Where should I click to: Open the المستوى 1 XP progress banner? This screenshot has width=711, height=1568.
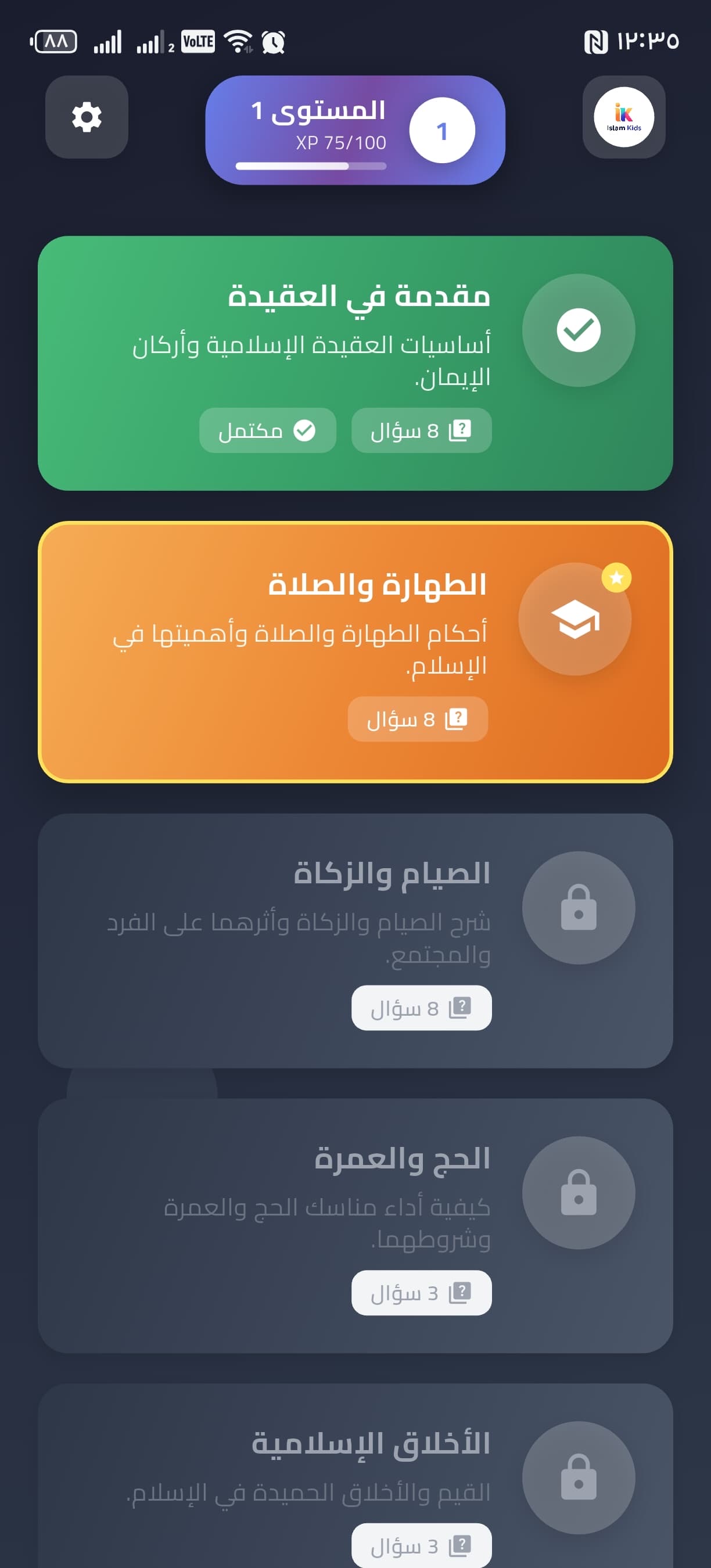(x=355, y=130)
